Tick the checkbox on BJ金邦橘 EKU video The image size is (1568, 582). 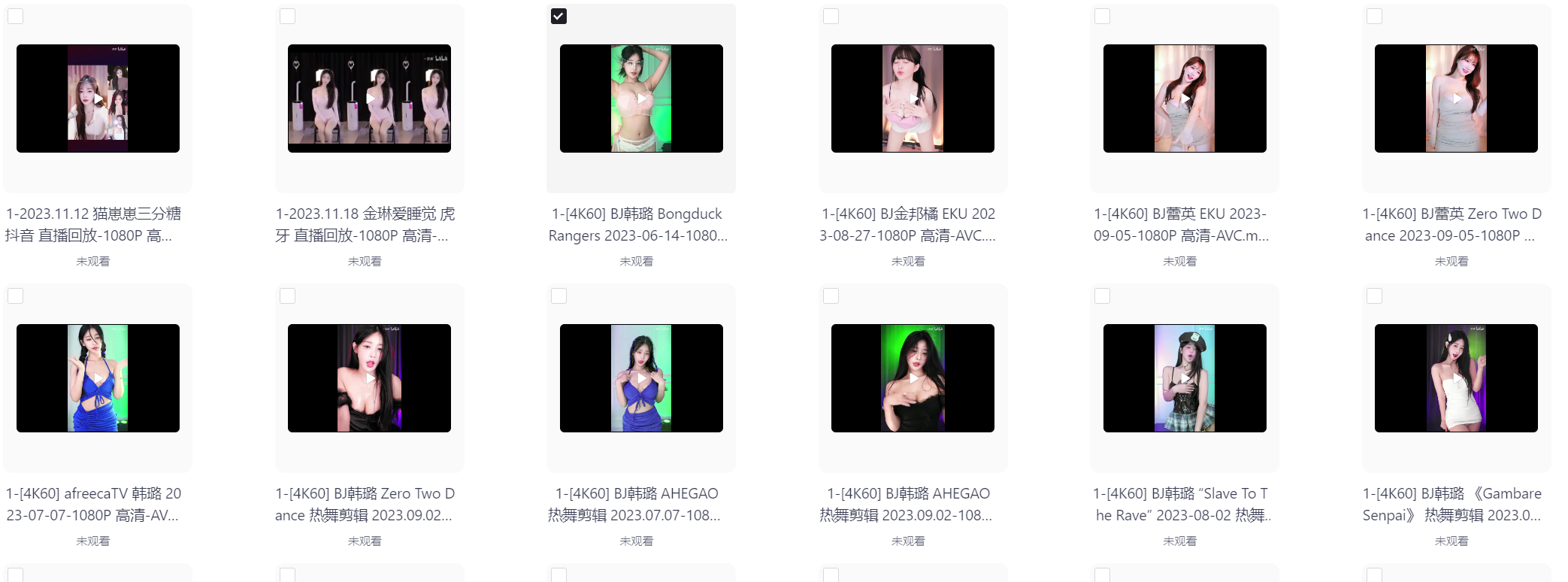click(x=831, y=17)
